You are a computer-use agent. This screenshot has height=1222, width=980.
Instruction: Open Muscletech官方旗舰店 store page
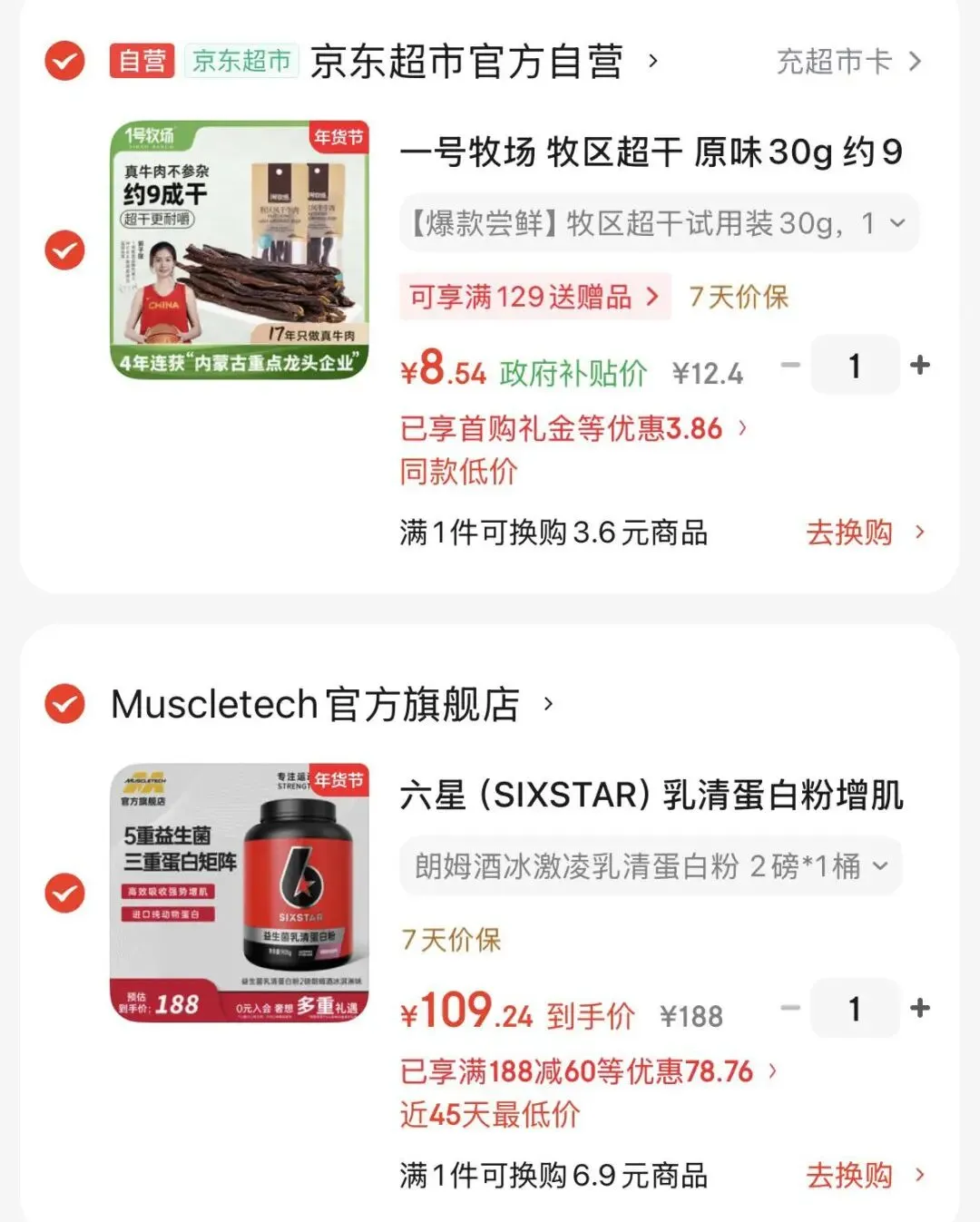[x=332, y=704]
